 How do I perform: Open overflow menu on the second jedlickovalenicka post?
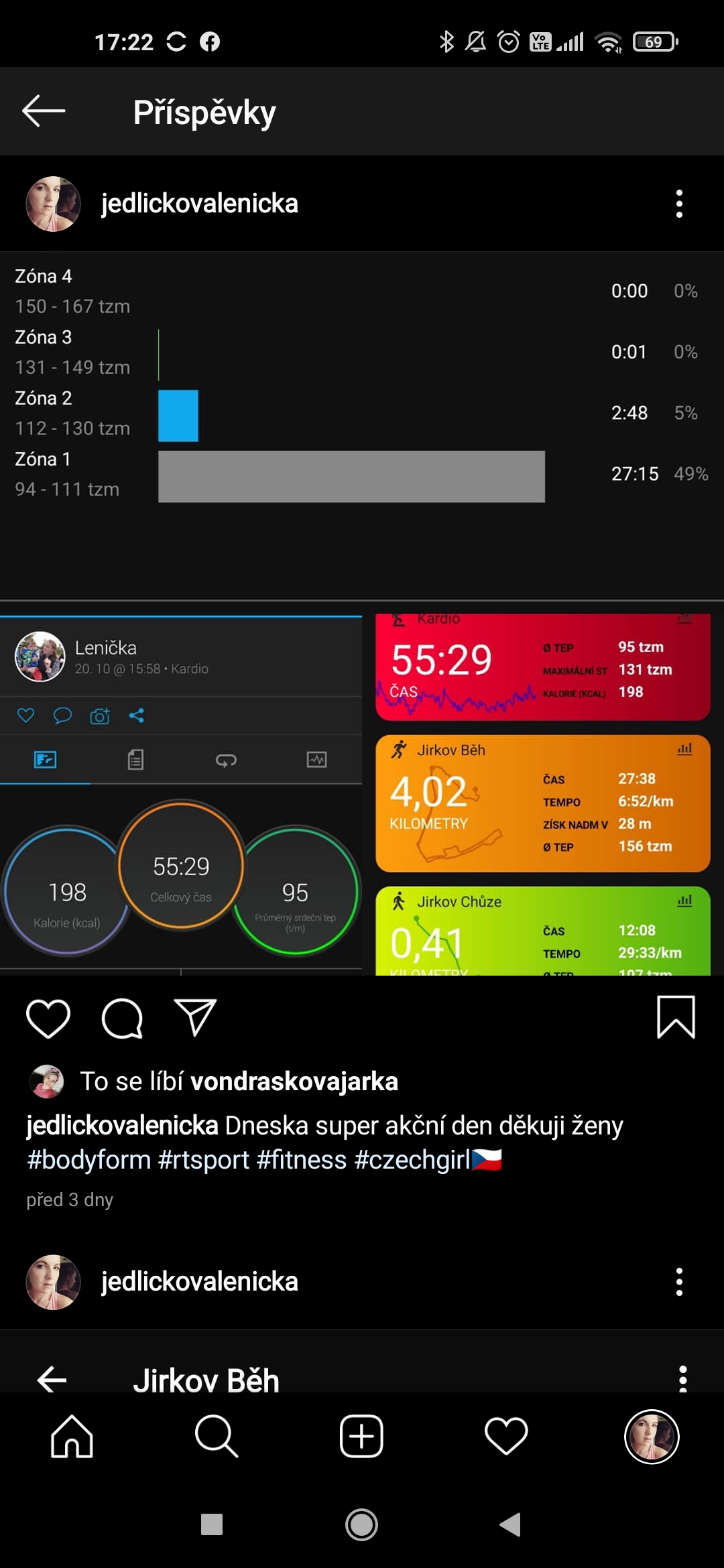pyautogui.click(x=679, y=1282)
